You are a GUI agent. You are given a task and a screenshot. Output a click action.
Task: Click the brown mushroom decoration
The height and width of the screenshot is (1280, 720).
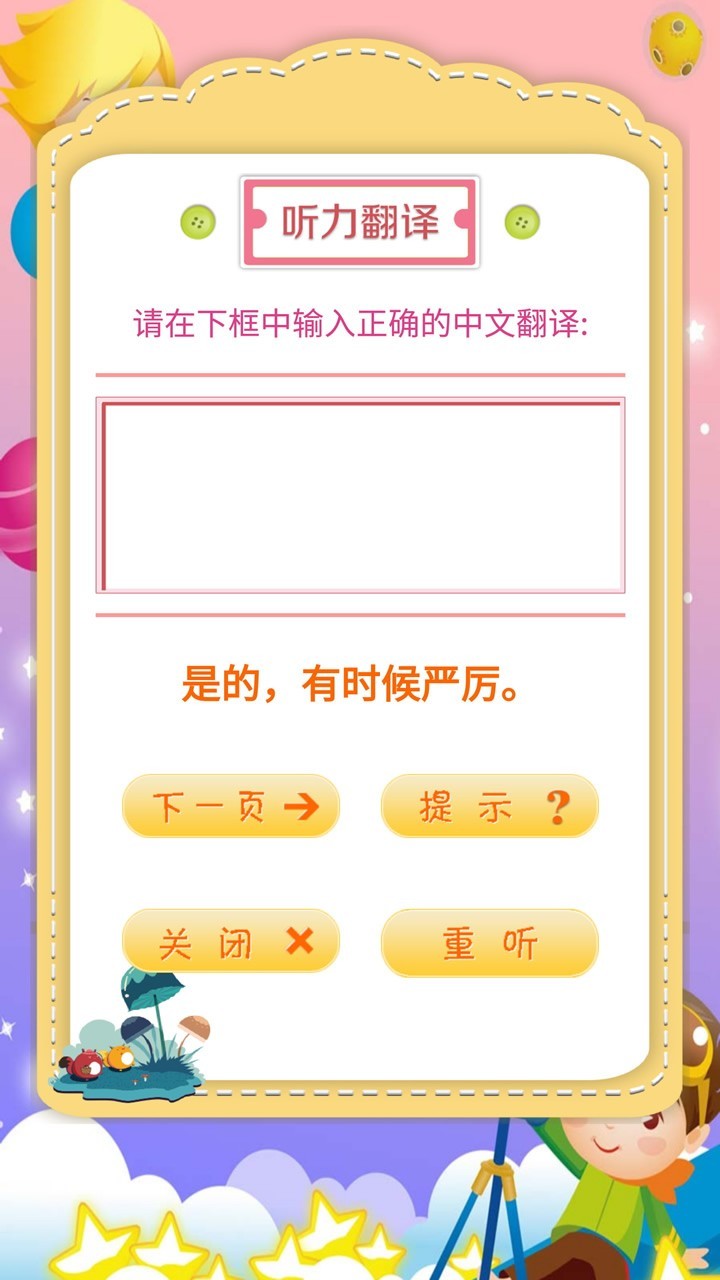193,1026
